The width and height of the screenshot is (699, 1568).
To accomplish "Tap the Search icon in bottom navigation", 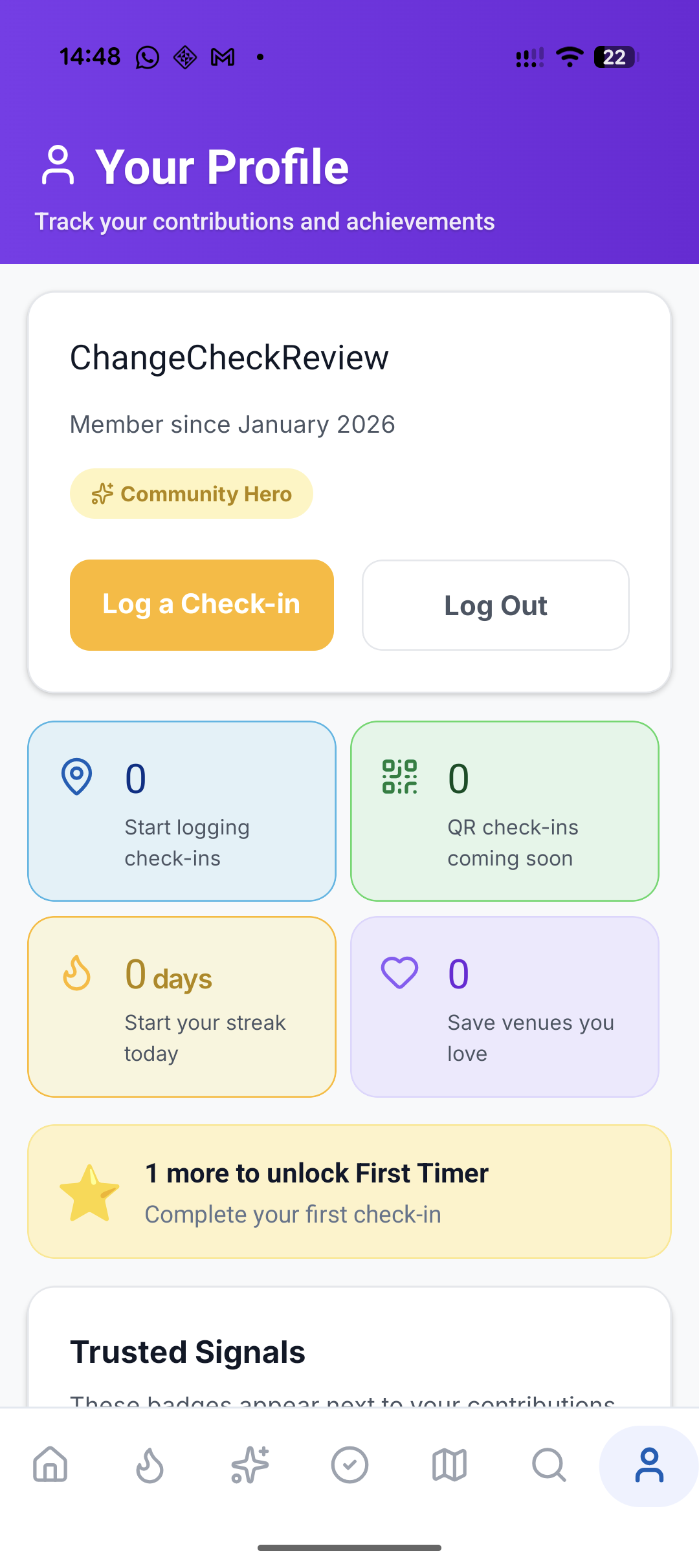I will (x=549, y=1465).
